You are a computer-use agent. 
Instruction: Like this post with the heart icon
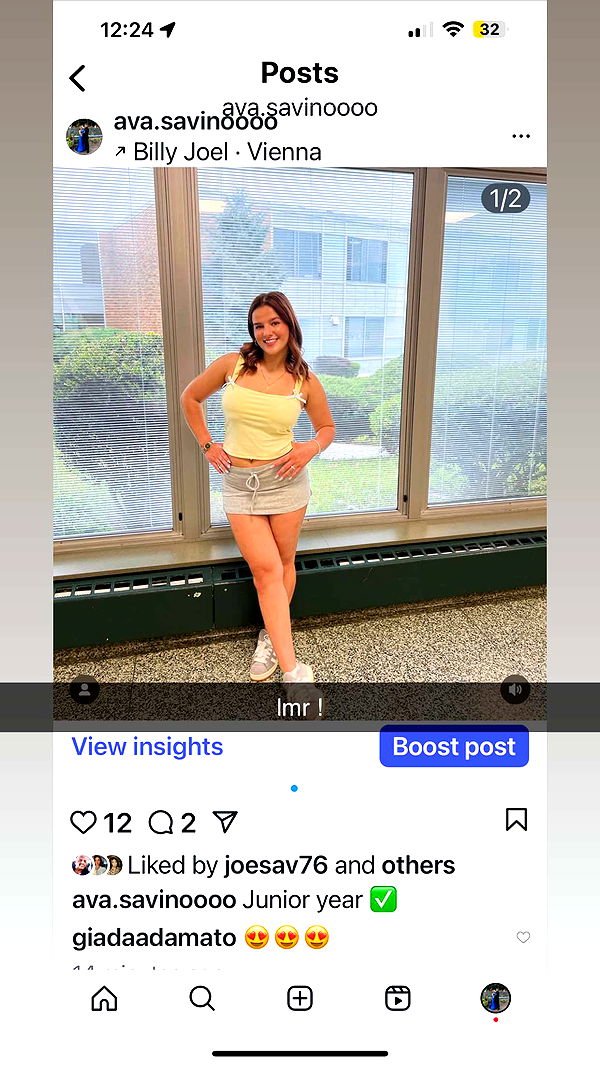coord(84,822)
